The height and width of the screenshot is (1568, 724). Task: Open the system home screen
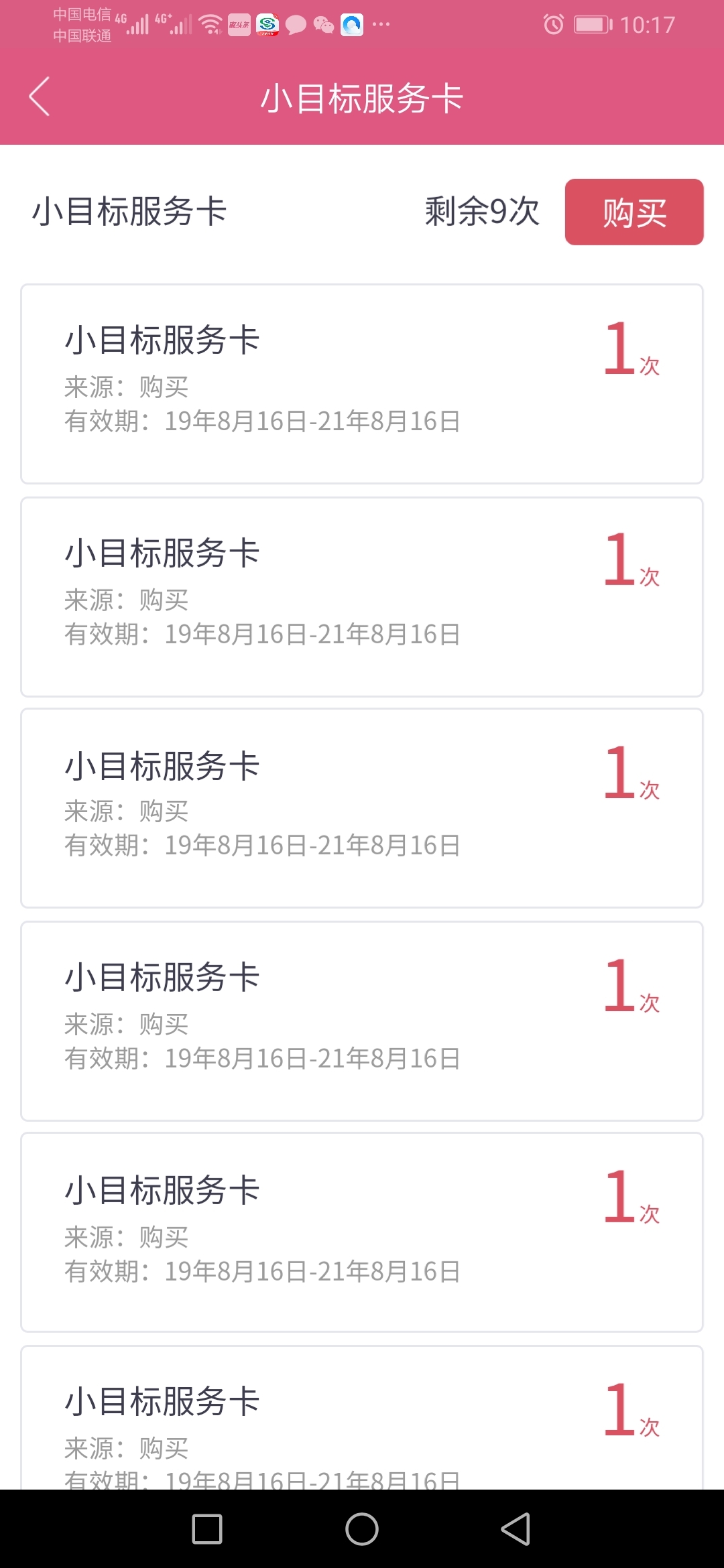[362, 1528]
